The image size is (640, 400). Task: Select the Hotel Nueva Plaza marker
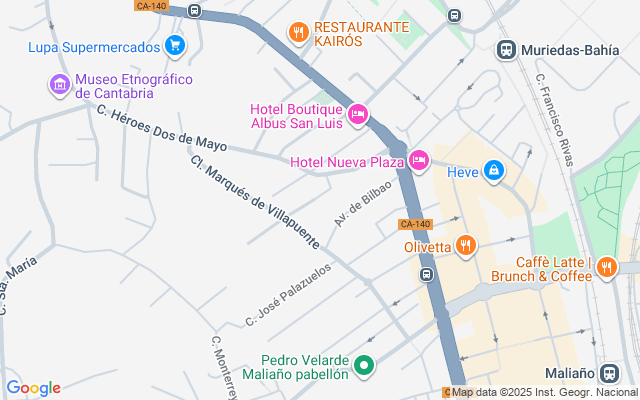(x=419, y=159)
